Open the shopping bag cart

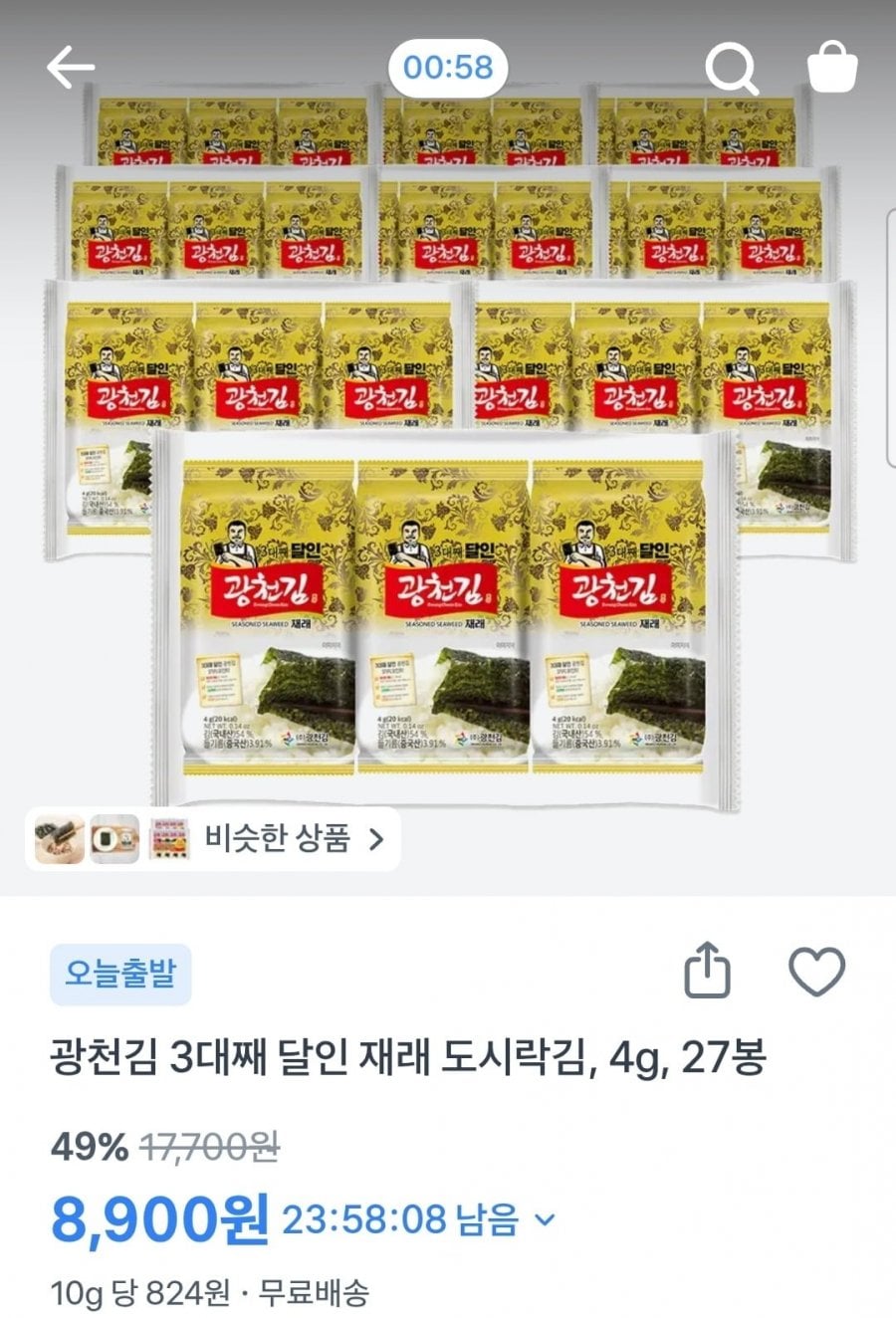[x=831, y=67]
